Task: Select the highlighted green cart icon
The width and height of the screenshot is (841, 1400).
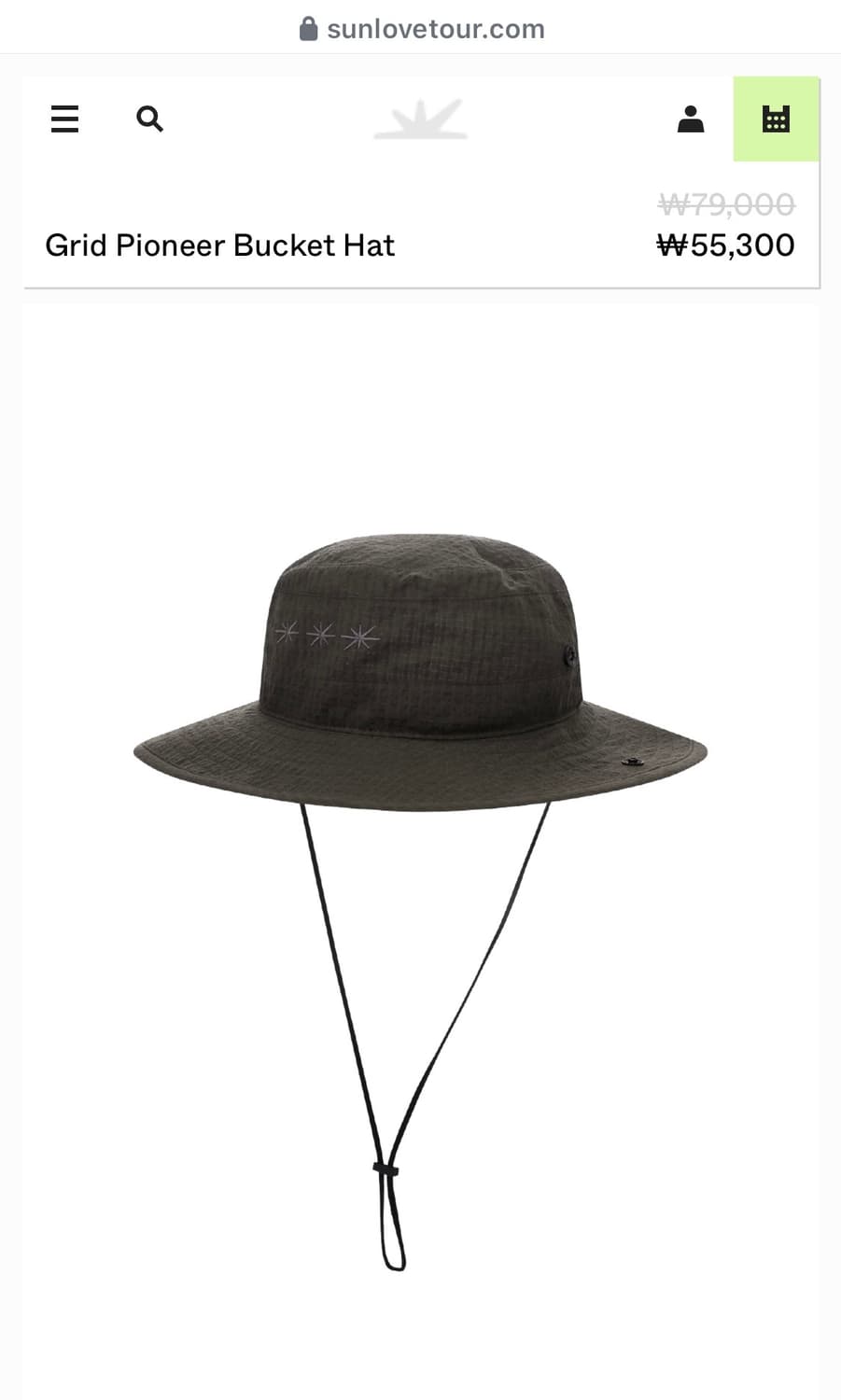Action: (777, 119)
